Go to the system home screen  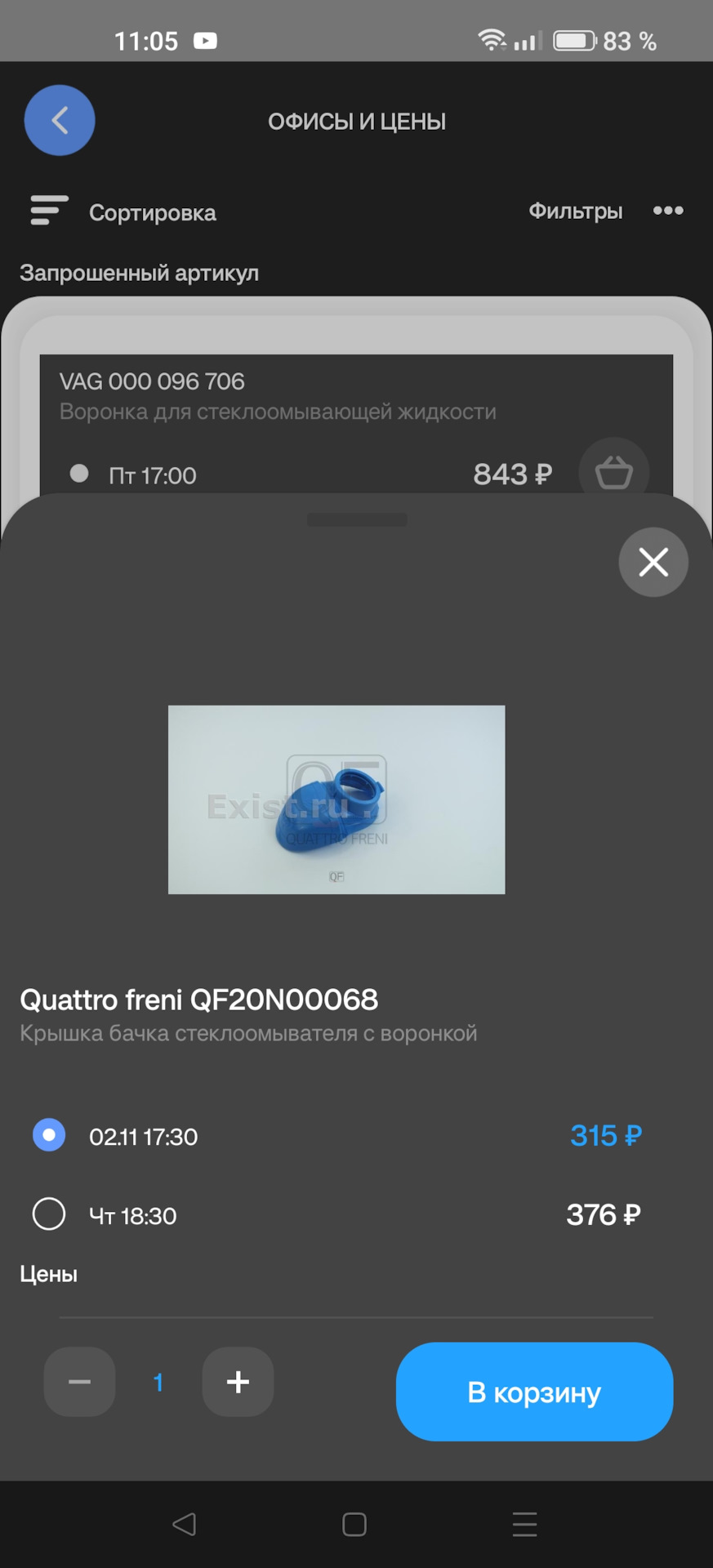(x=354, y=1524)
